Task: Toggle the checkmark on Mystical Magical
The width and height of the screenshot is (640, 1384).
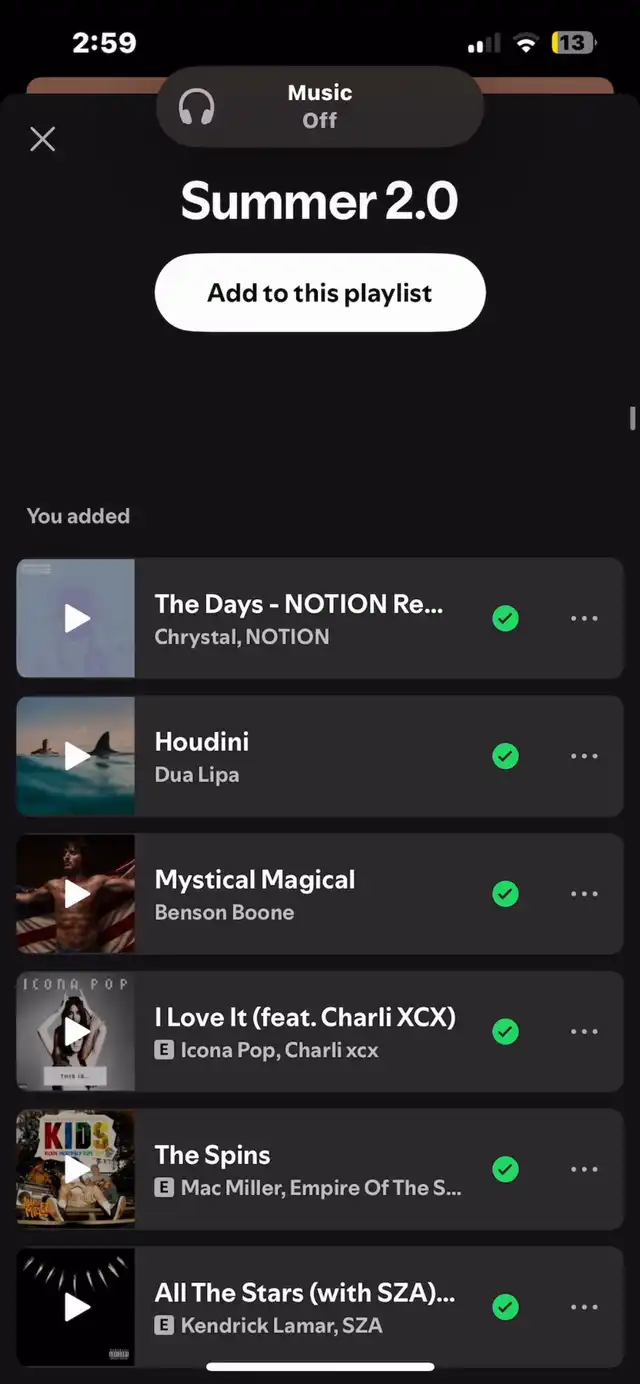Action: click(x=506, y=894)
